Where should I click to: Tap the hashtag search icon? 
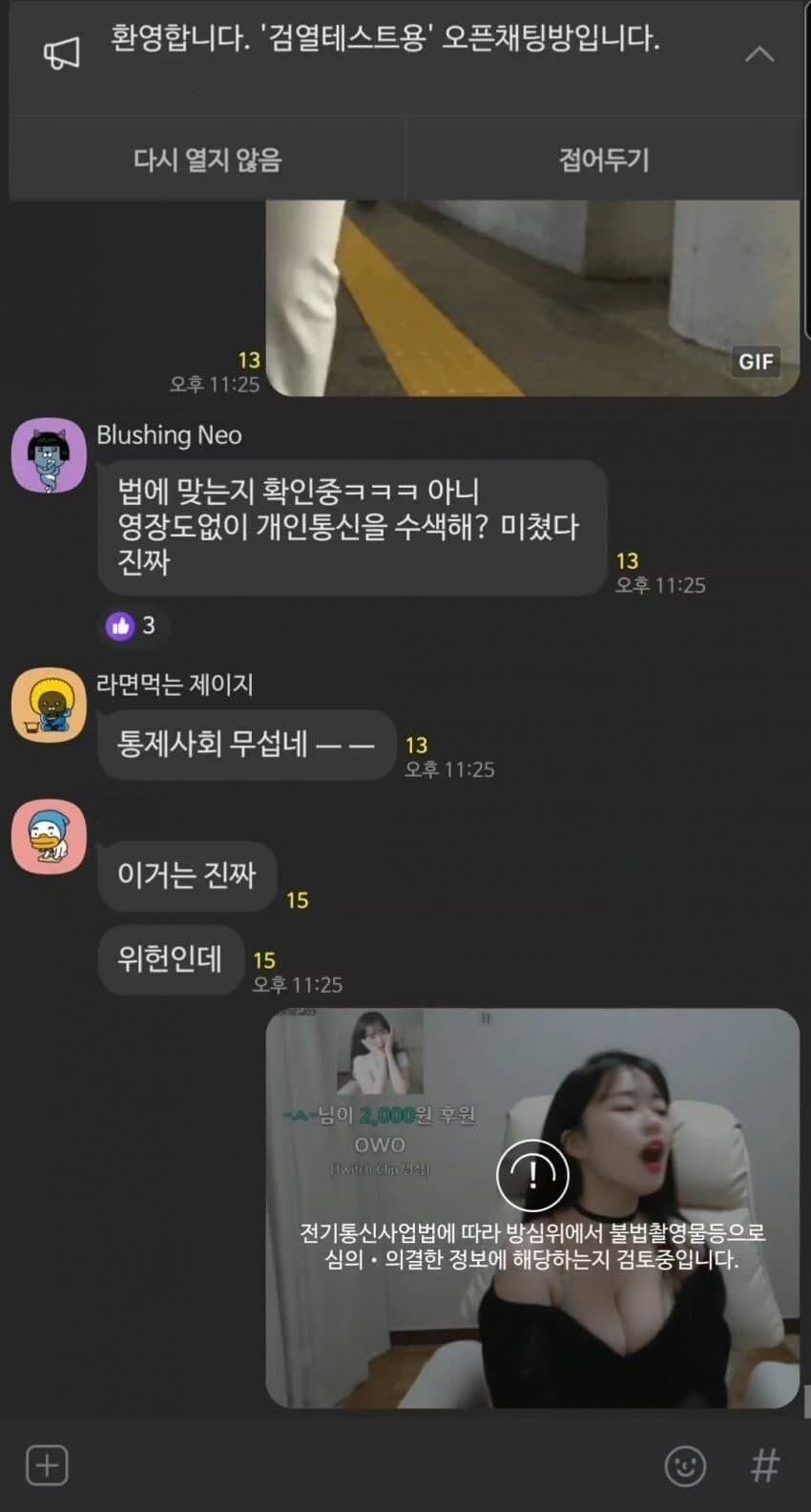pyautogui.click(x=765, y=1464)
